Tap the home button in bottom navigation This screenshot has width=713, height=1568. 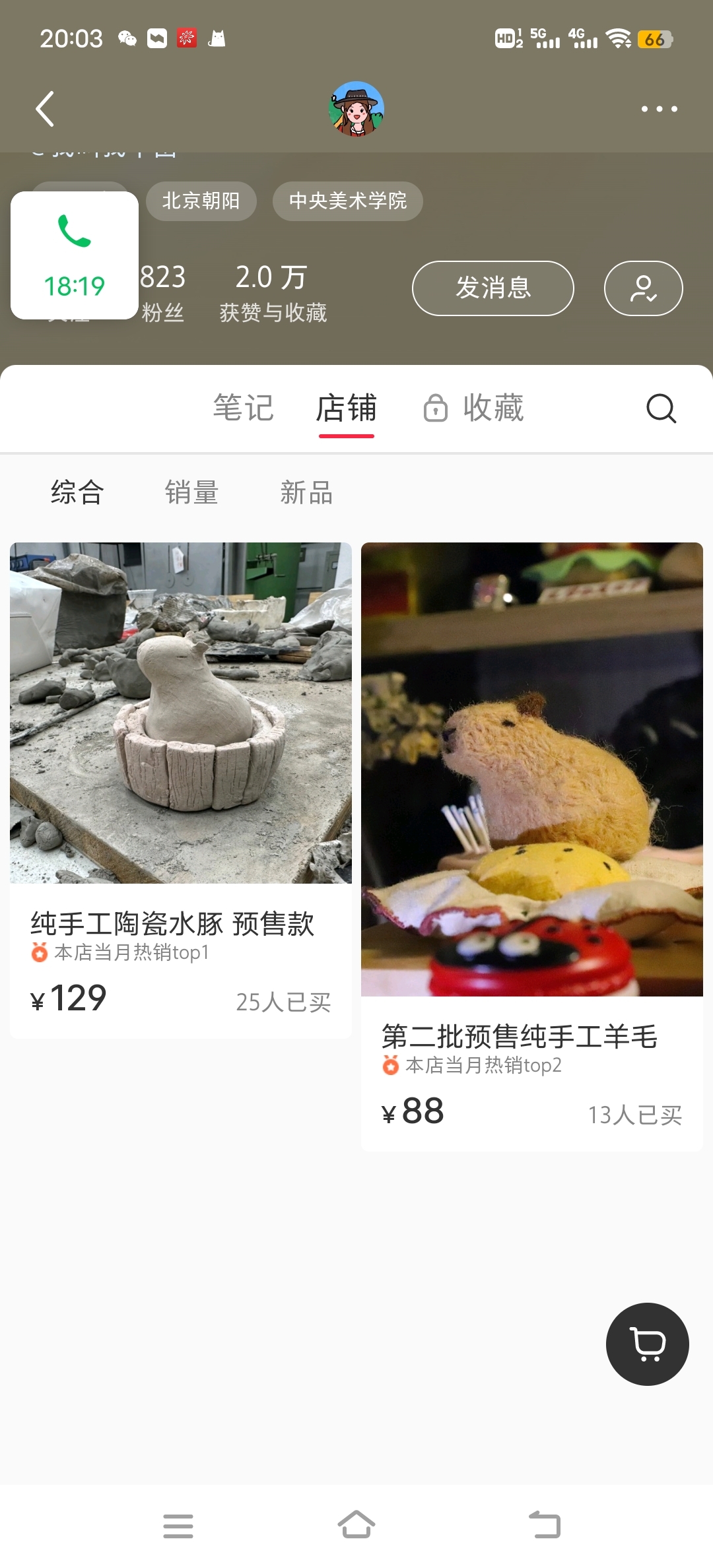pos(356,1526)
